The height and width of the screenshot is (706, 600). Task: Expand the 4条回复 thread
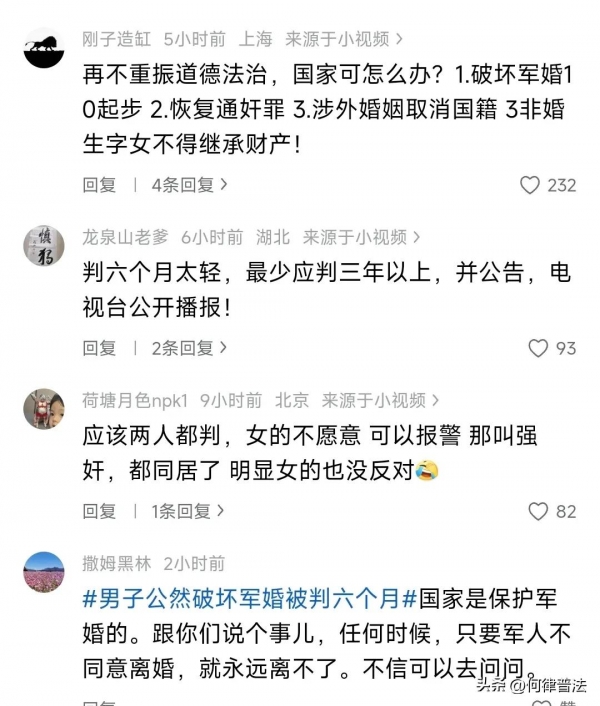pyautogui.click(x=189, y=185)
